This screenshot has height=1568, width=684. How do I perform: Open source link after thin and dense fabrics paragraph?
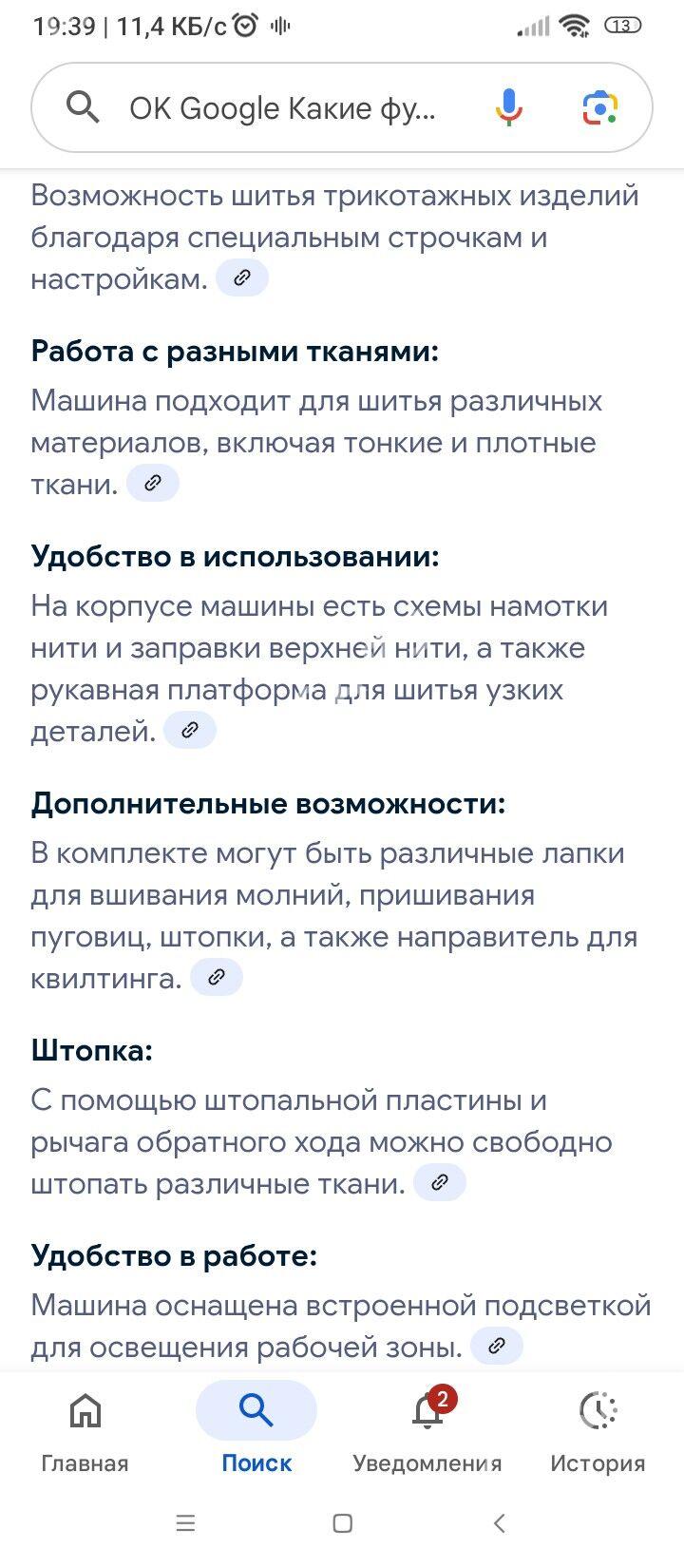153,484
